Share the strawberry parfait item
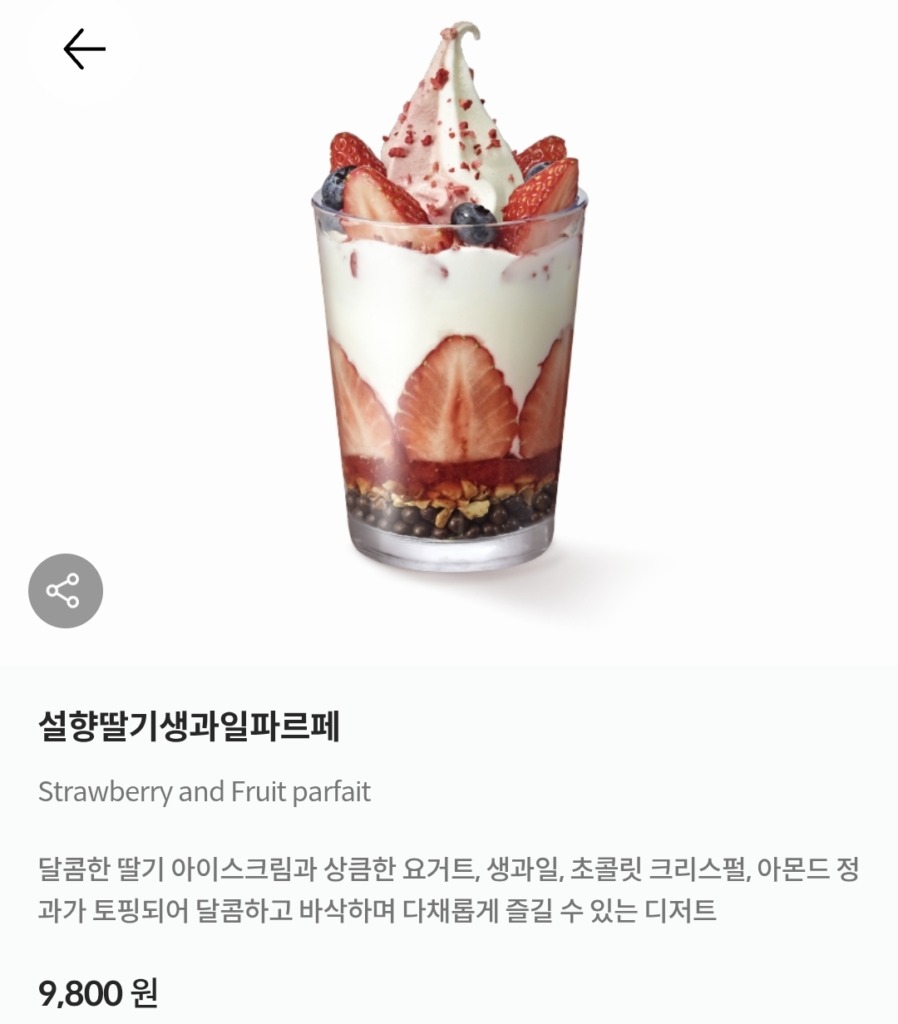Screen dimensions: 898x1024 65,591
